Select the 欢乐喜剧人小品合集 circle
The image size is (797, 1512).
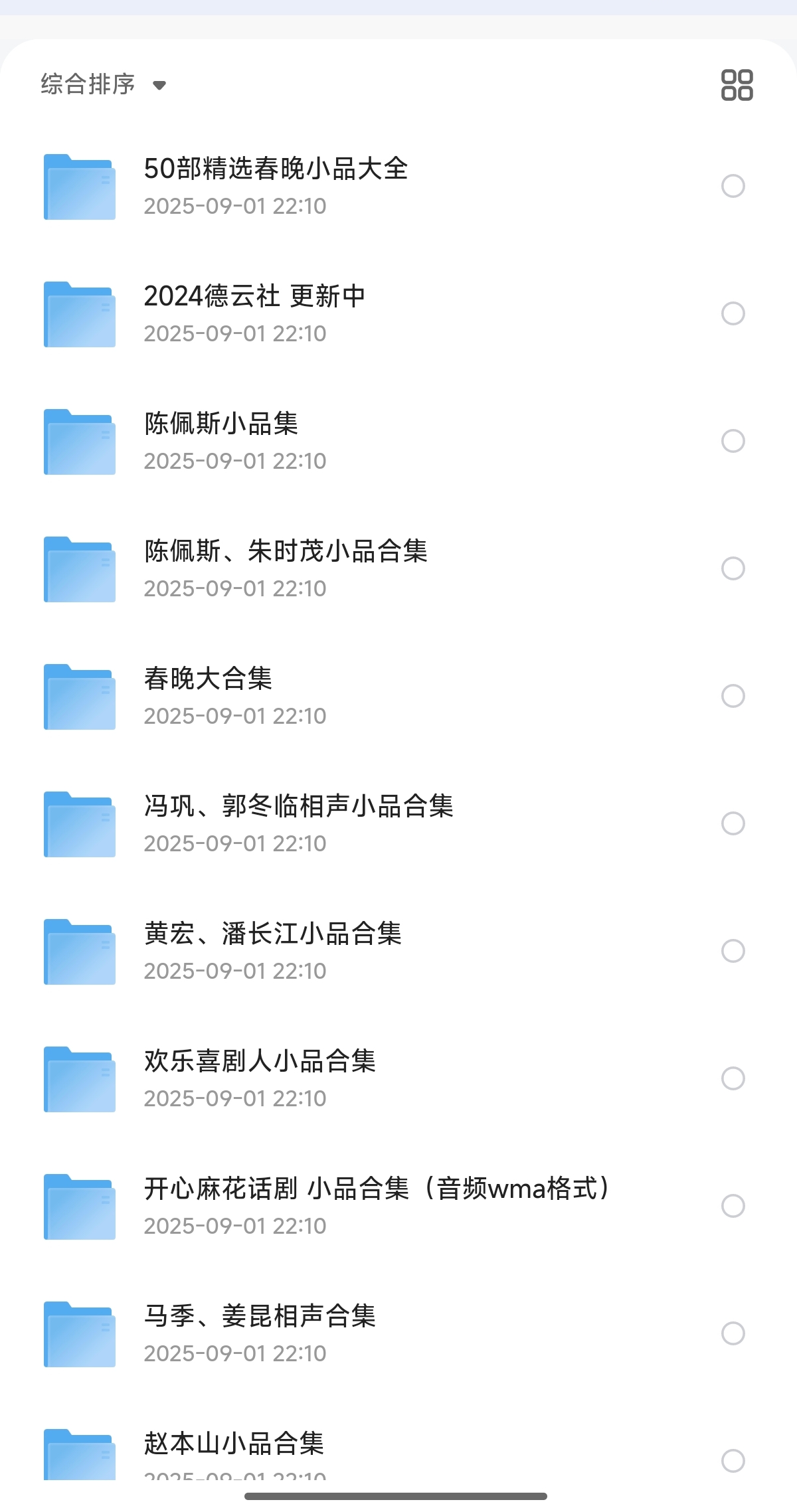(x=733, y=1078)
